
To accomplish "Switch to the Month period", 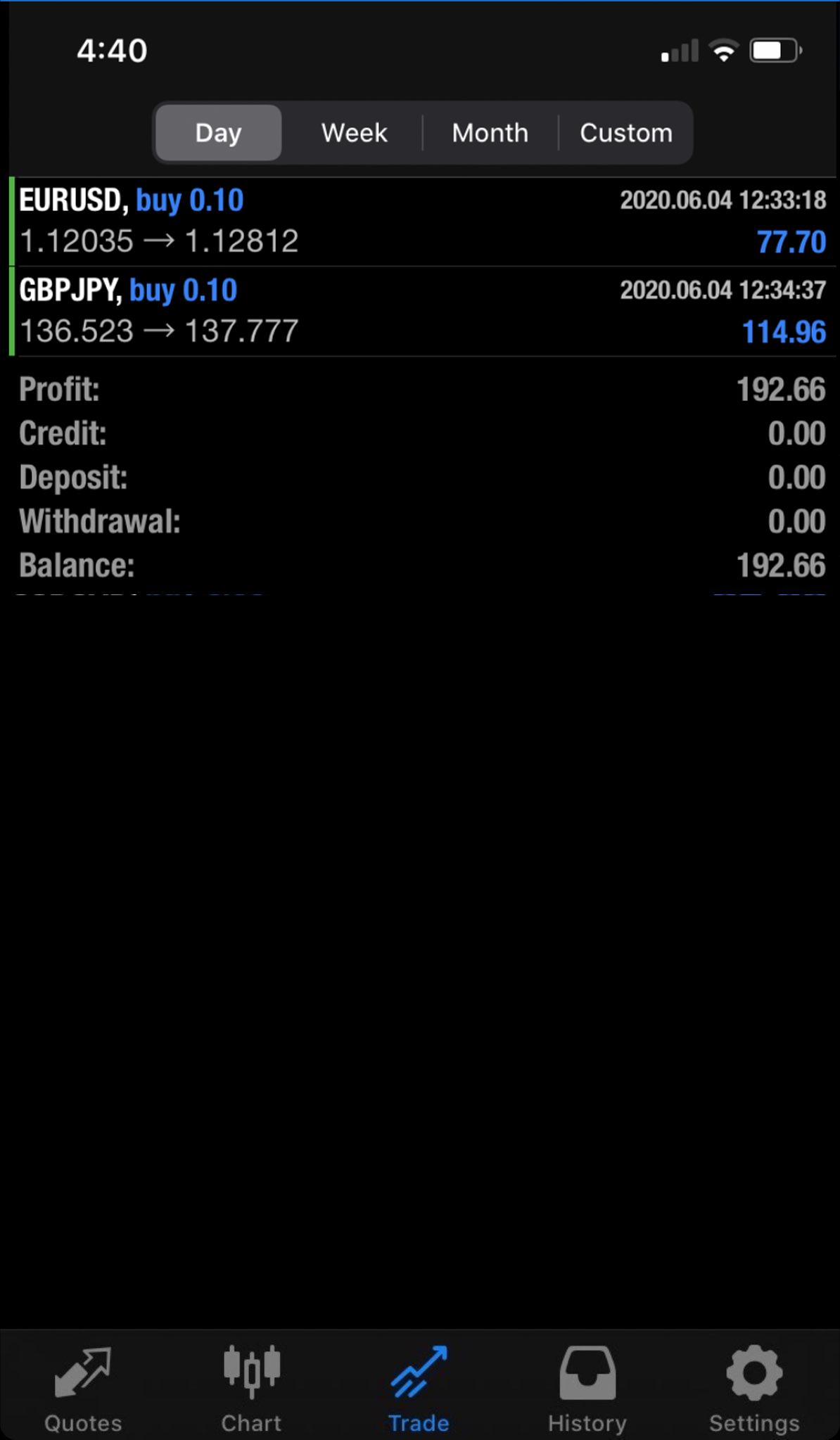I will coord(490,133).
